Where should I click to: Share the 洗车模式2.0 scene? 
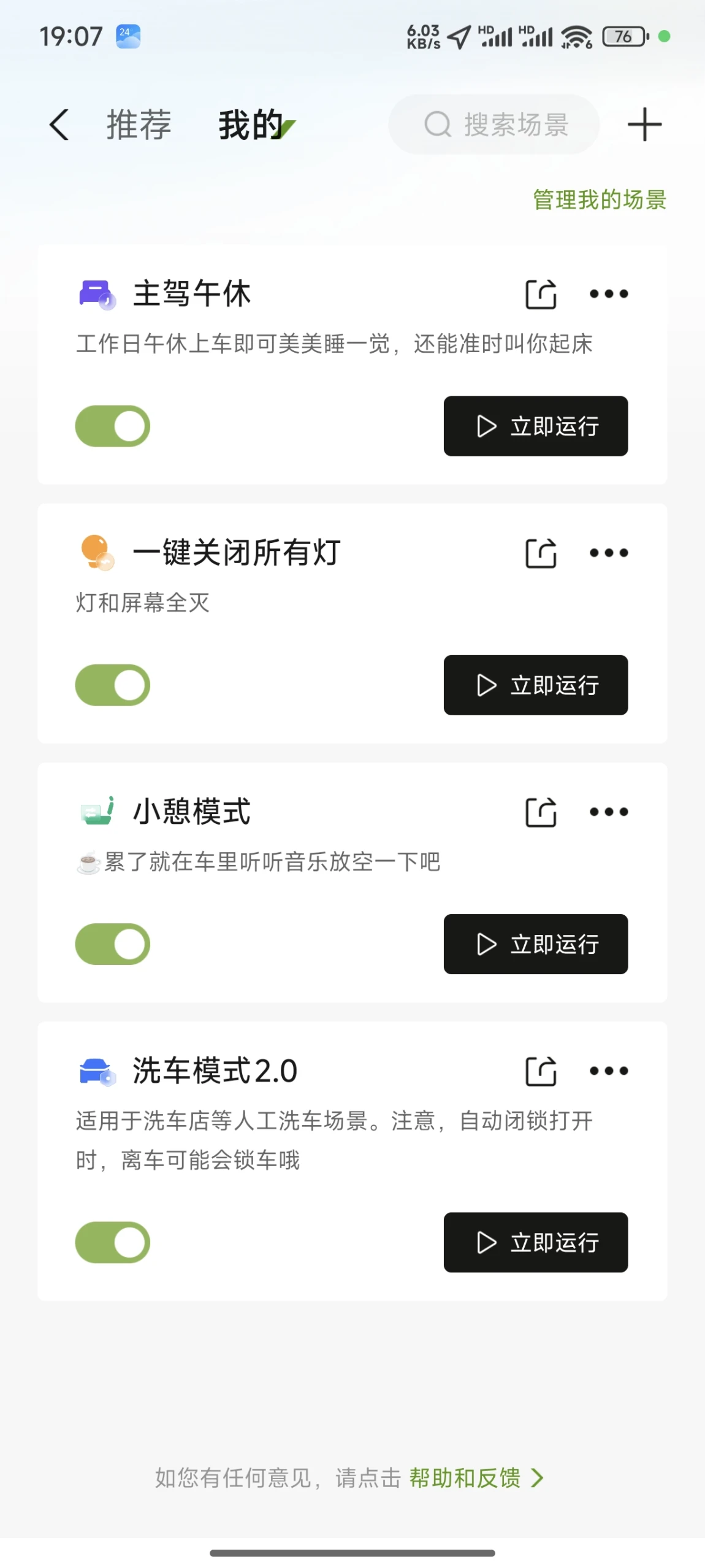(541, 1071)
